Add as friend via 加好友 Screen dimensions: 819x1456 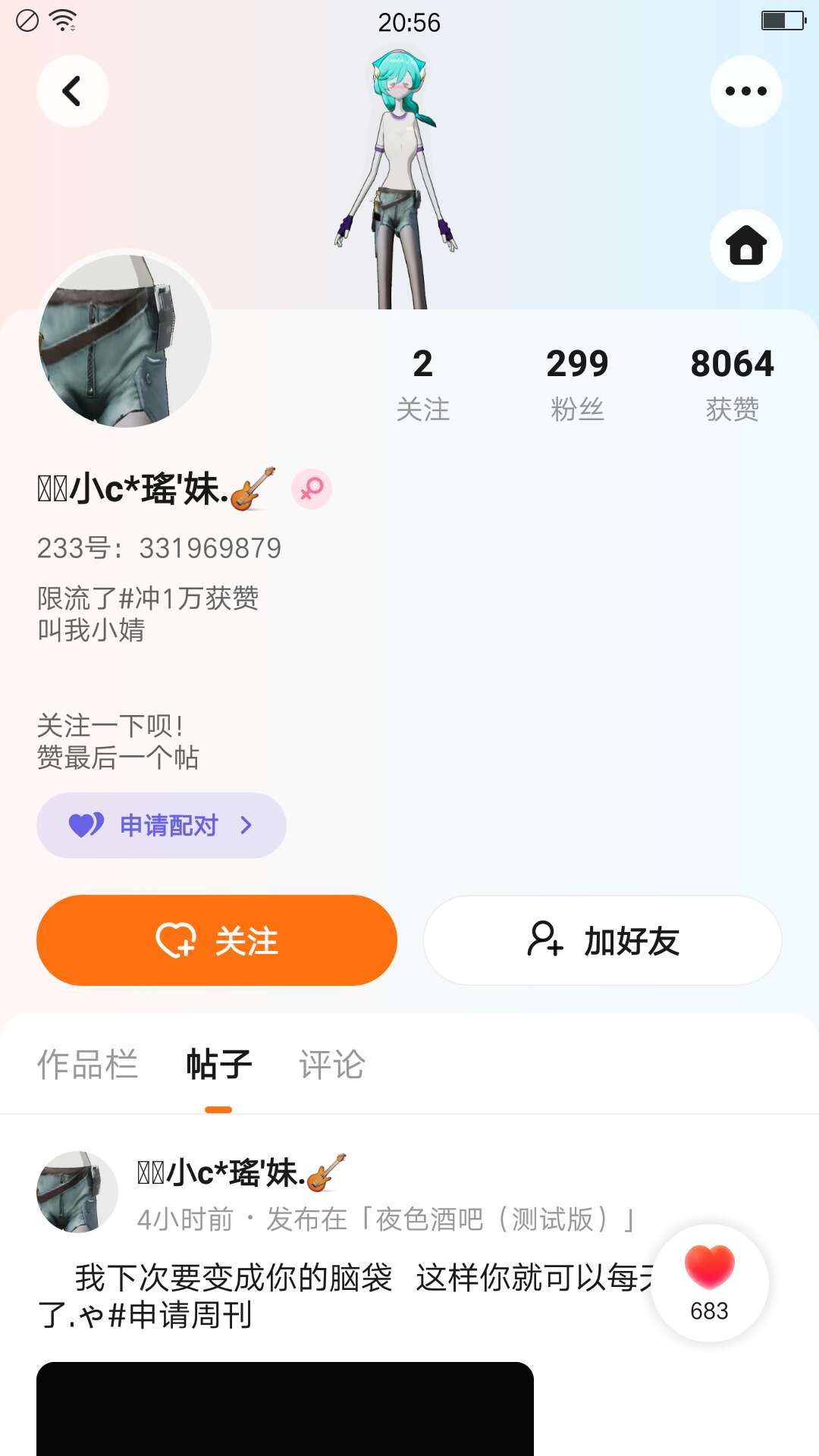pyautogui.click(x=602, y=940)
